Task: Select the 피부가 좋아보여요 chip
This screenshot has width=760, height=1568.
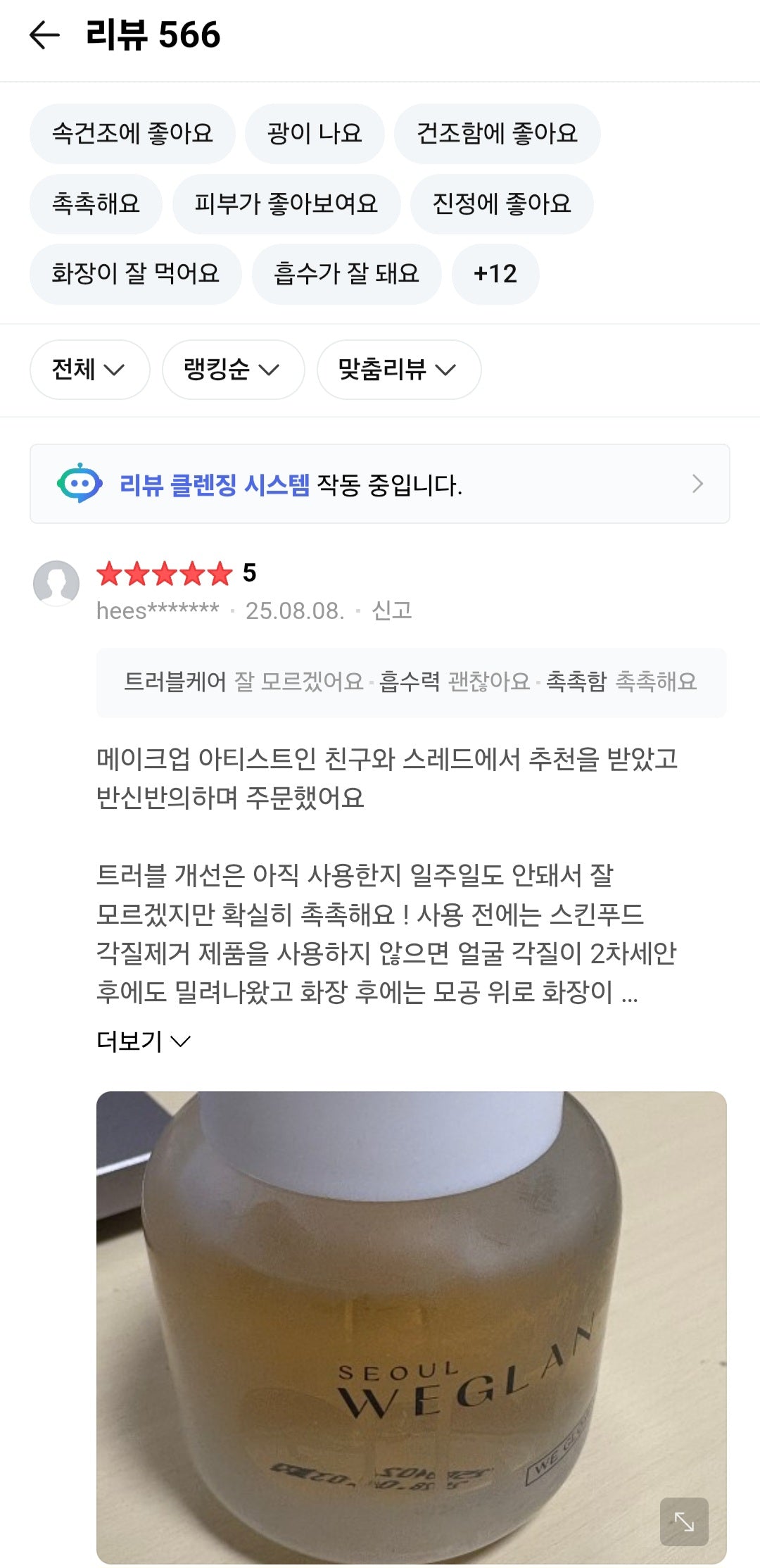Action: tap(286, 204)
